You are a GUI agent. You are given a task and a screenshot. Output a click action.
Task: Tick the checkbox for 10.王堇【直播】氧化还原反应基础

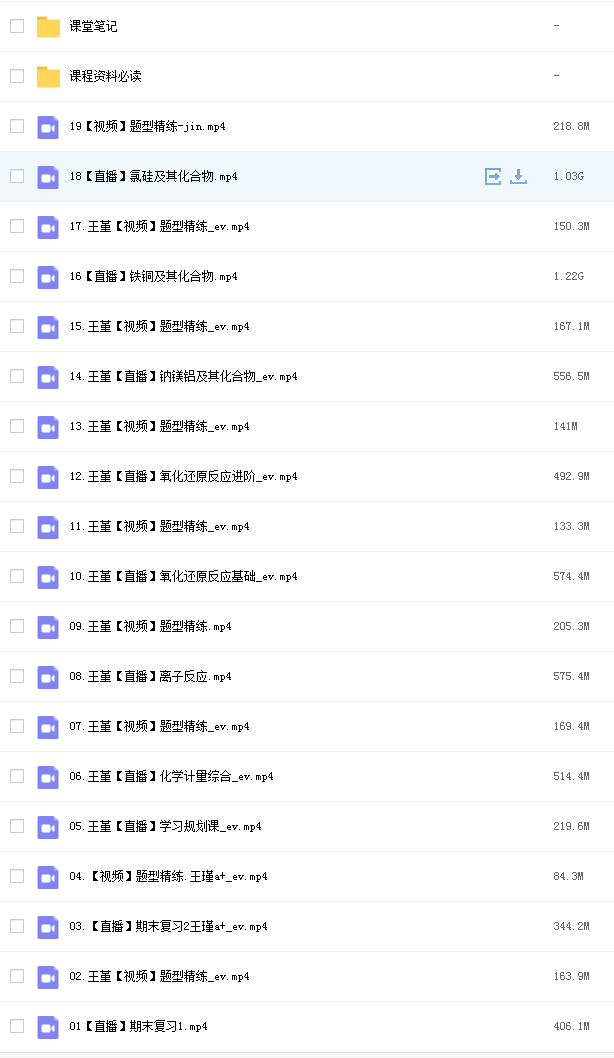pyautogui.click(x=17, y=576)
